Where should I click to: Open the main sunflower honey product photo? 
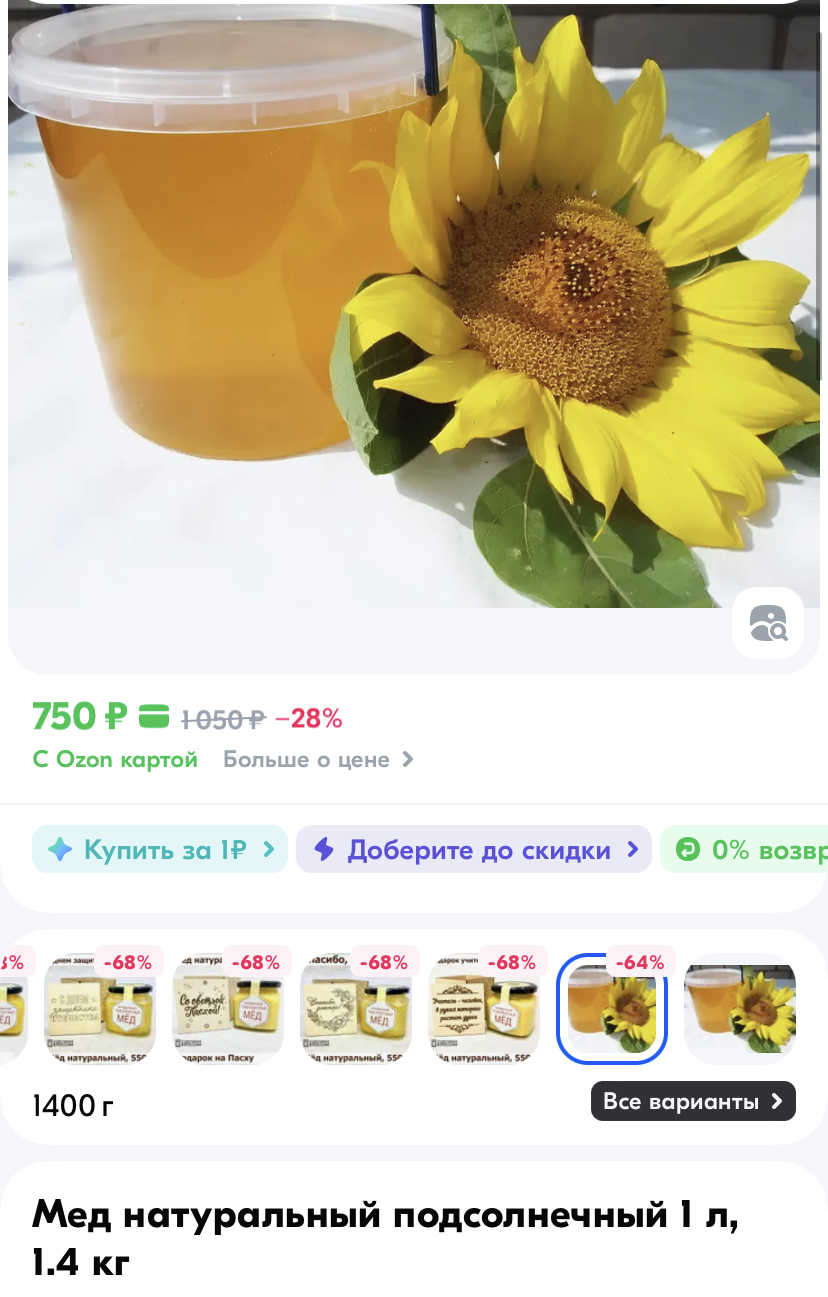tap(414, 300)
